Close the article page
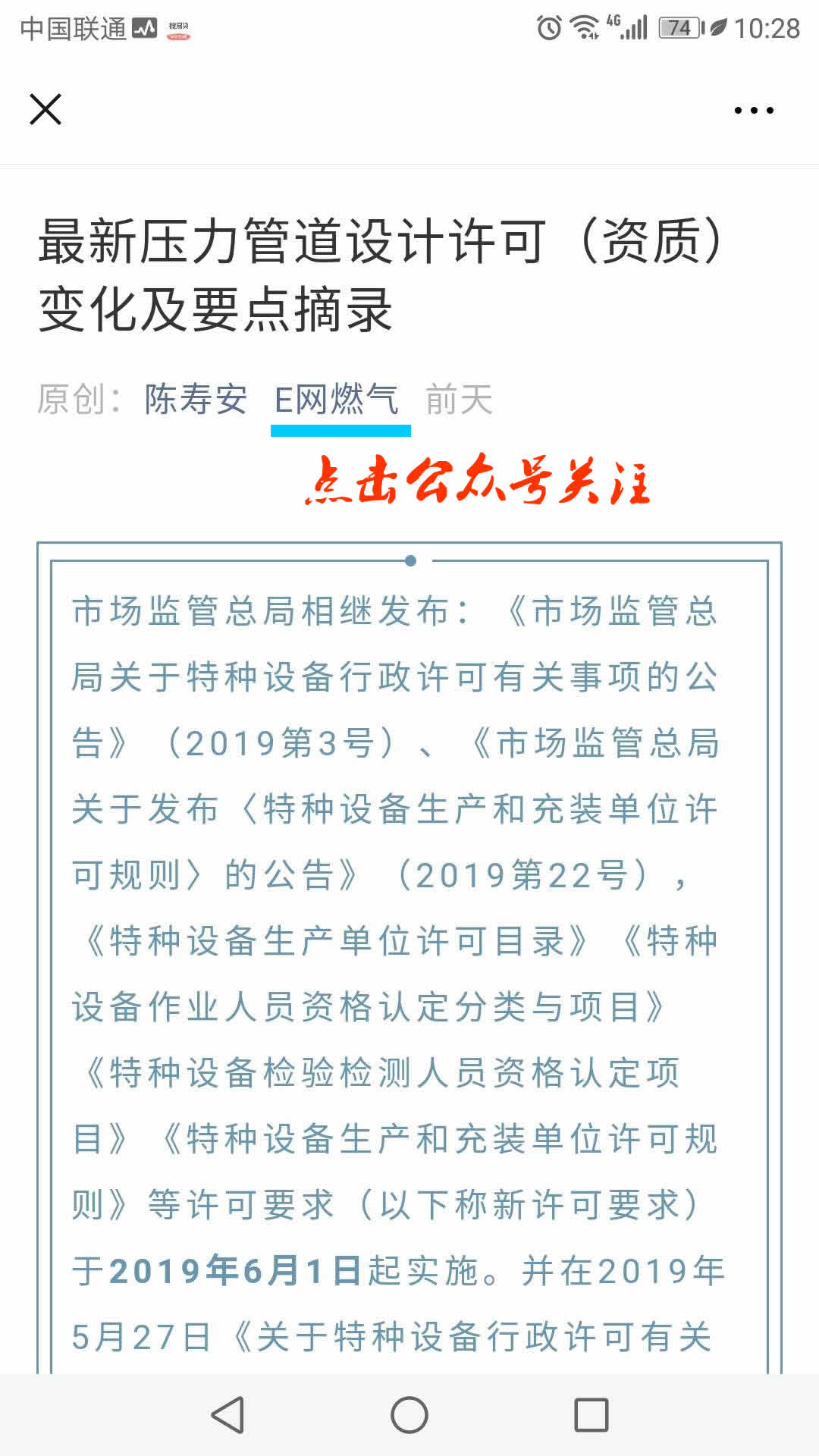 click(45, 109)
